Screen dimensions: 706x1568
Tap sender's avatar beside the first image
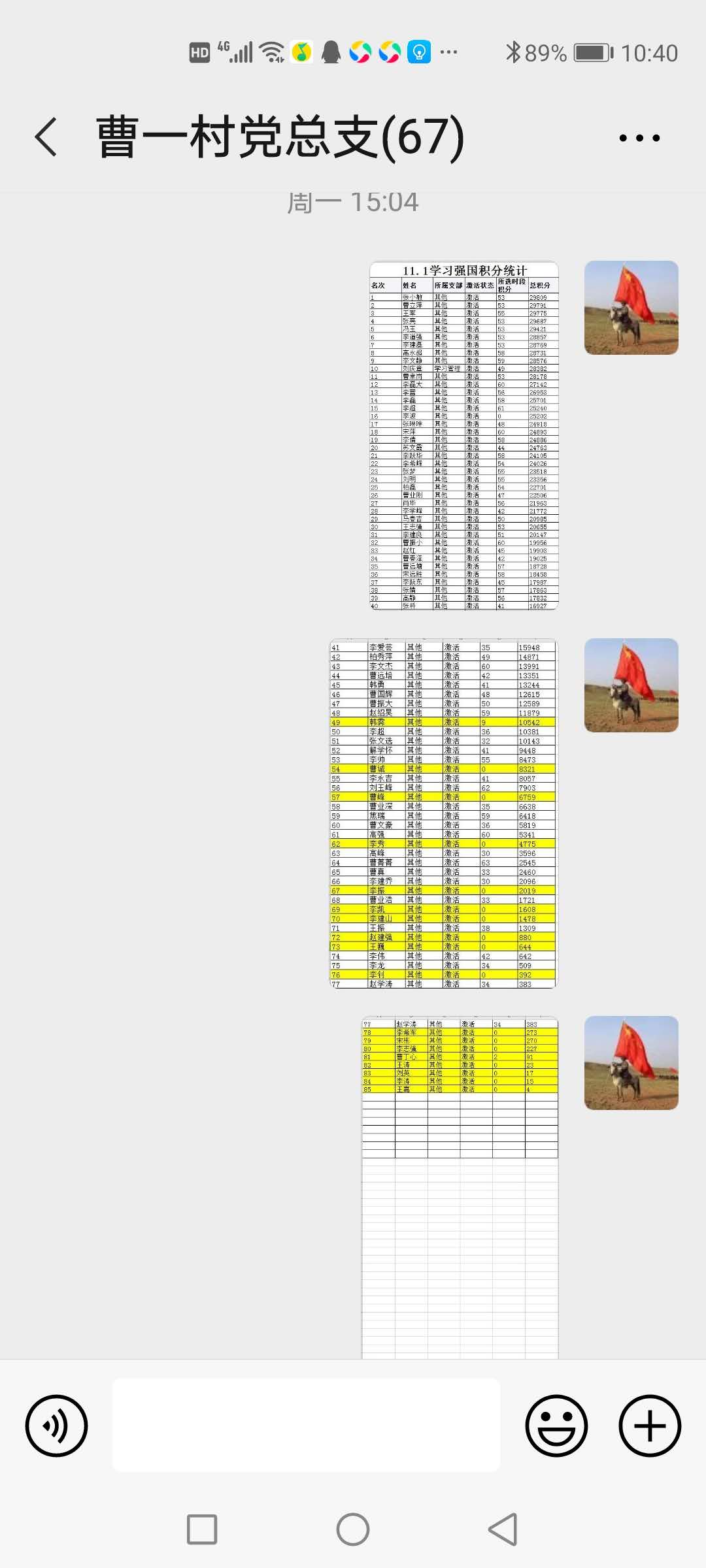pyautogui.click(x=631, y=308)
